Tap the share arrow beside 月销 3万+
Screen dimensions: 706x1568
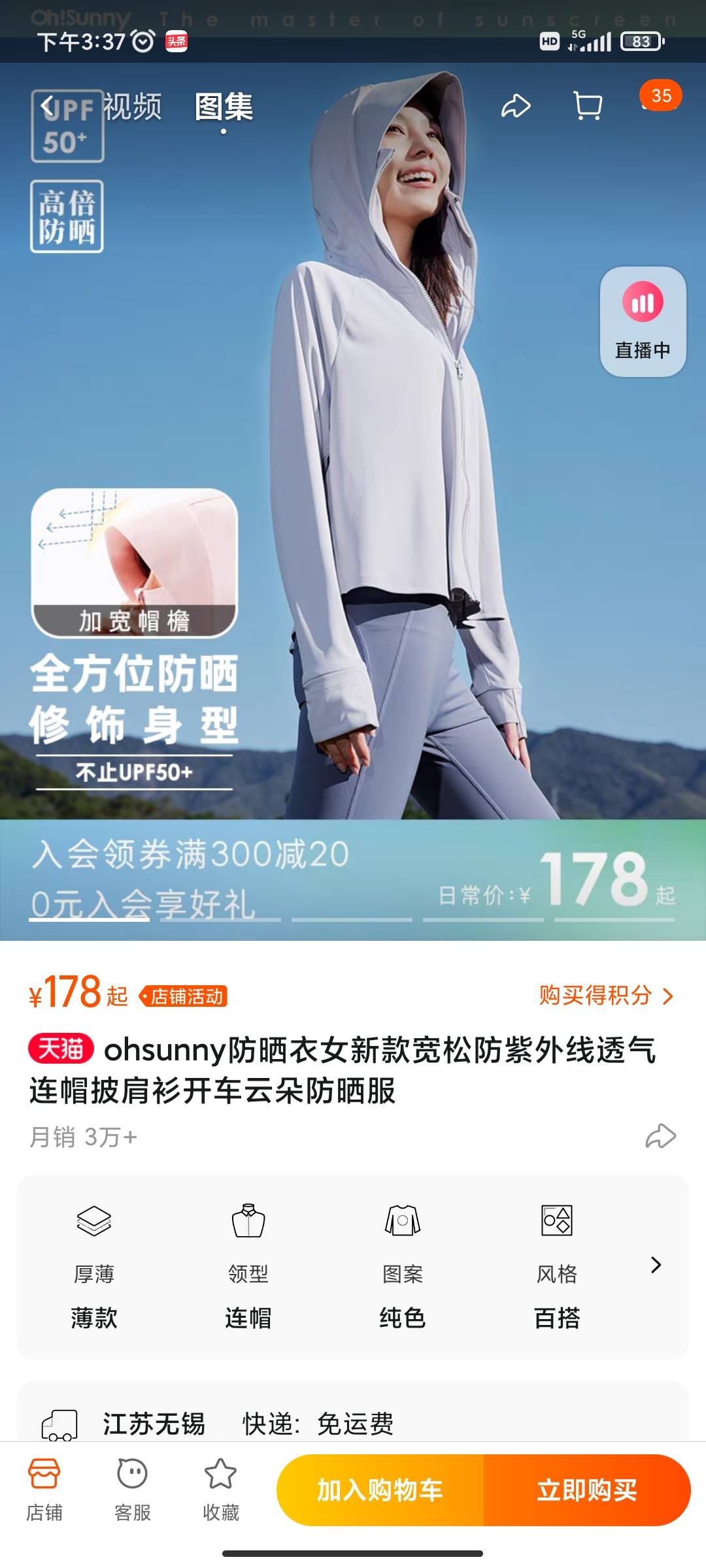click(x=660, y=1136)
